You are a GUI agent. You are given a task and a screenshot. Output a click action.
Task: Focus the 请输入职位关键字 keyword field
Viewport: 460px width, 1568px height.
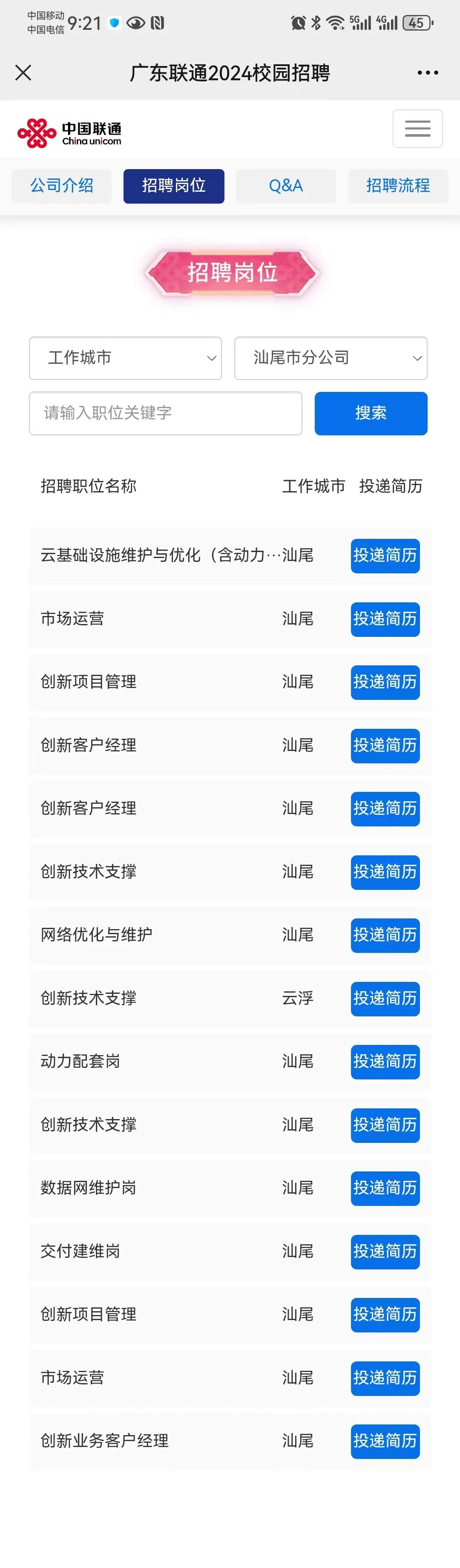tap(166, 413)
